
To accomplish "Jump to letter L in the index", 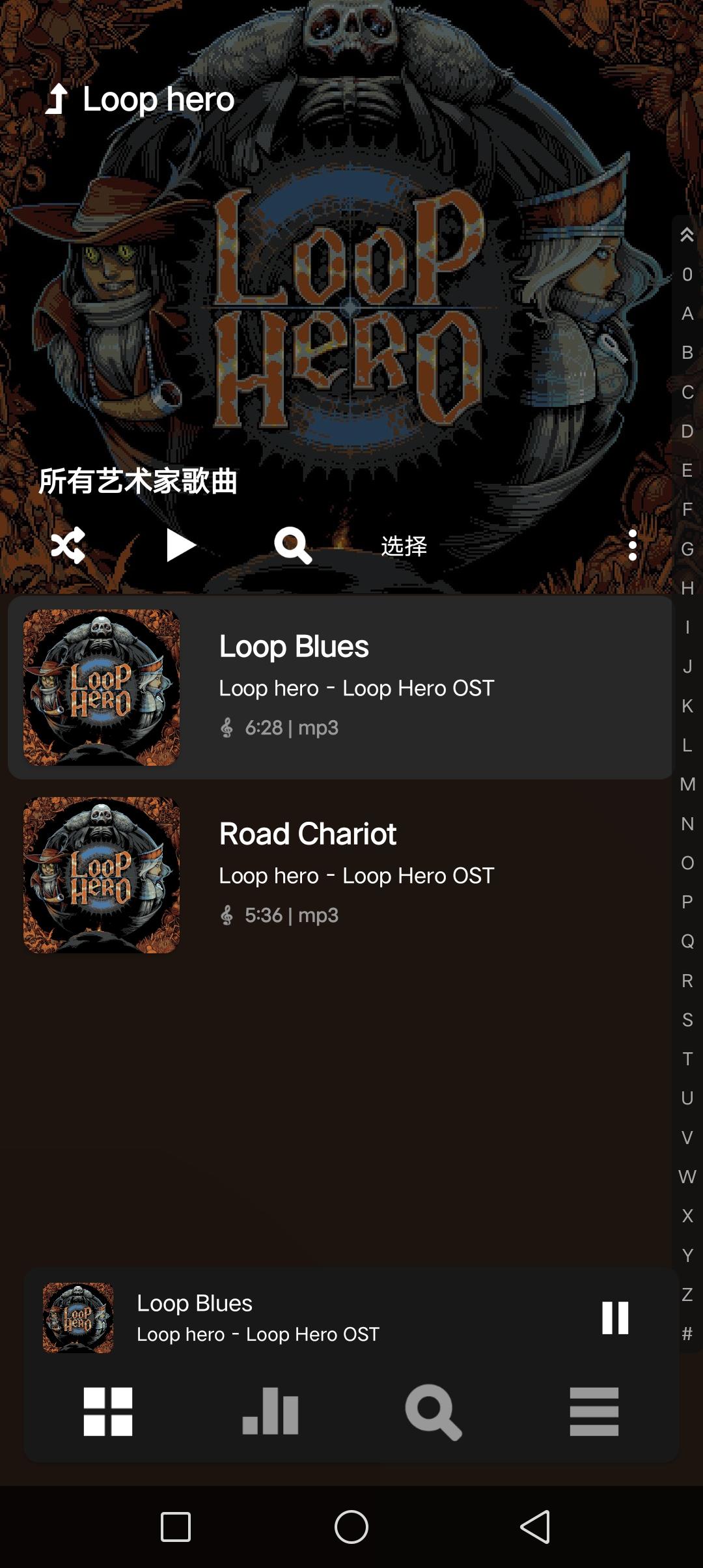I will pyautogui.click(x=687, y=745).
